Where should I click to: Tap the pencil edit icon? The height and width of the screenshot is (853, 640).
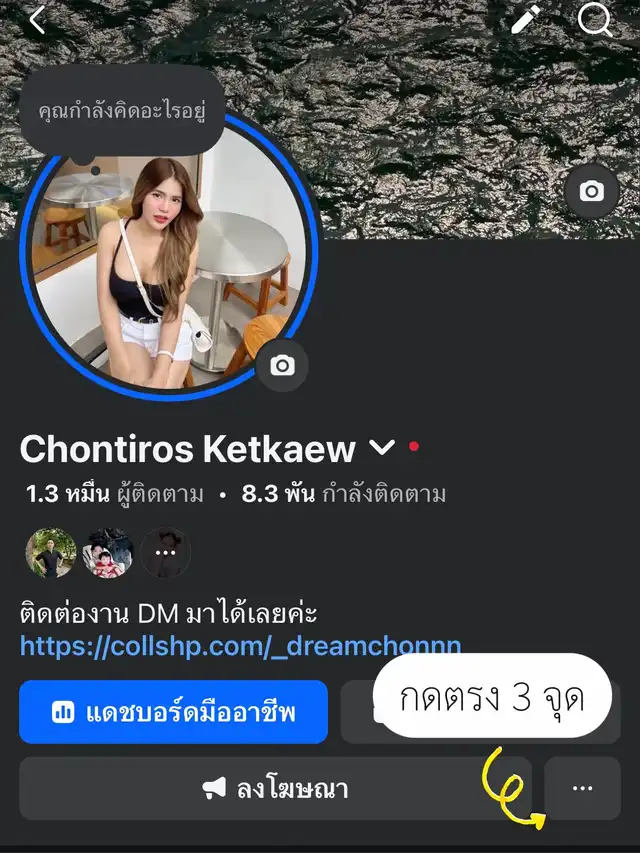(x=526, y=21)
